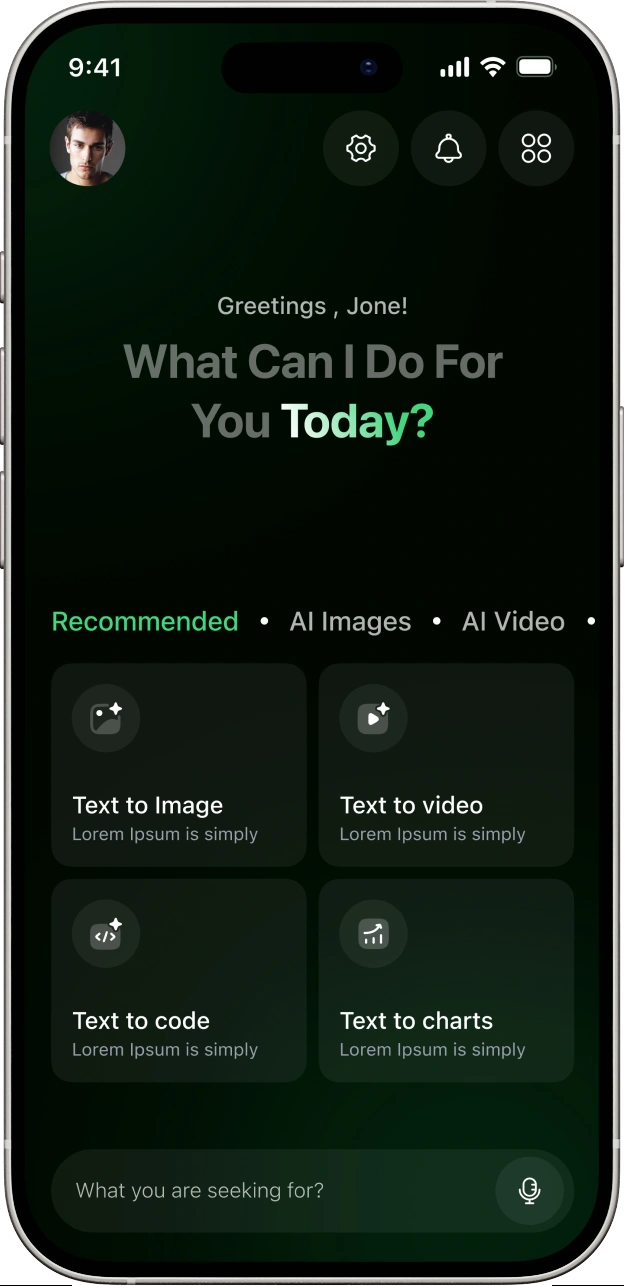Open the Text to charts card

[x=446, y=980]
